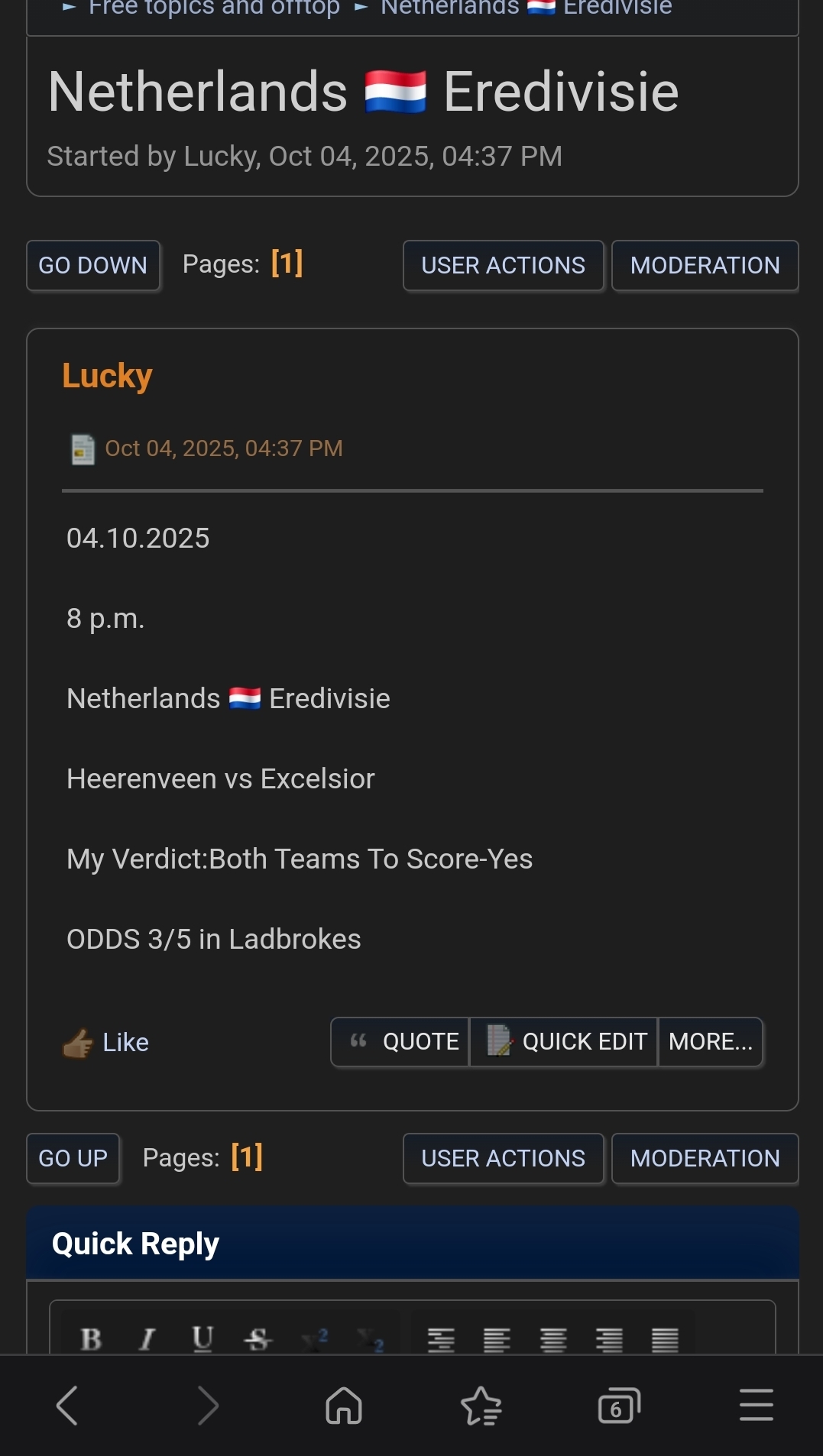Image resolution: width=823 pixels, height=1456 pixels.
Task: Open the top USER ACTIONS menu
Action: pos(503,265)
